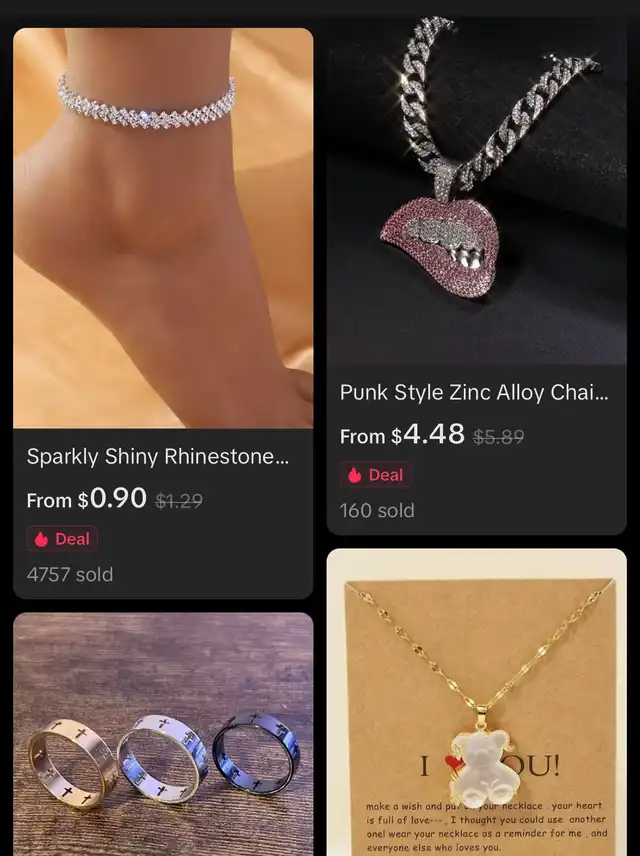Open the Sparkly Shiny Rhinestone anklet product
The height and width of the screenshot is (856, 640).
[163, 228]
